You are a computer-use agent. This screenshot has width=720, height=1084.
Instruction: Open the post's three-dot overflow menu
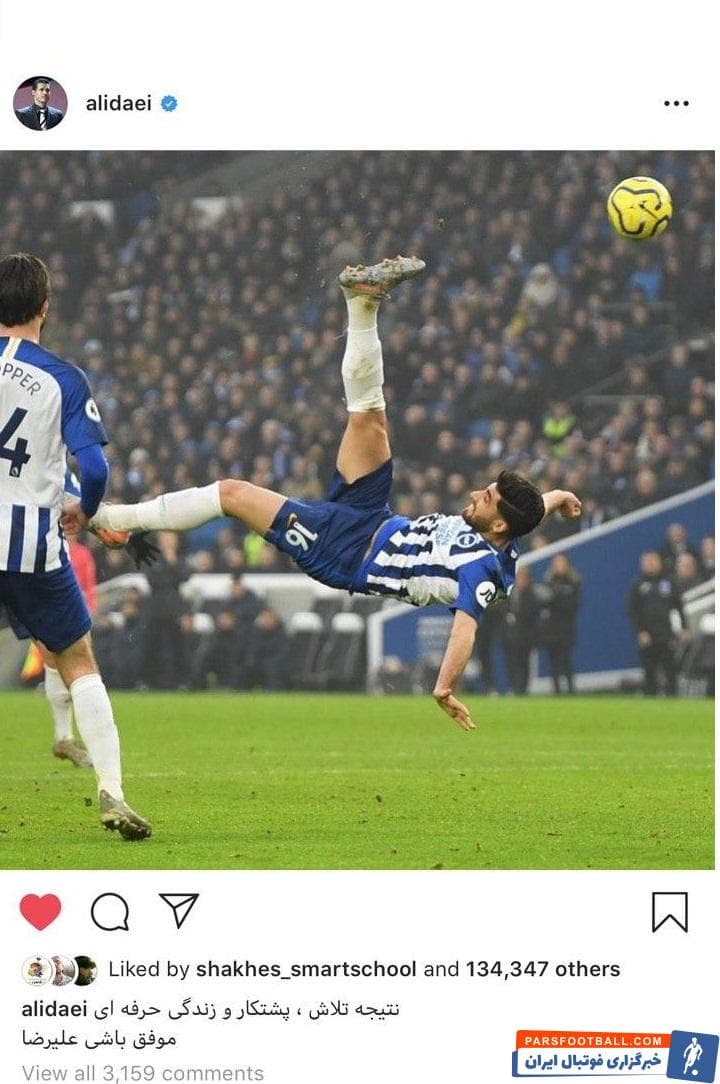[x=676, y=103]
